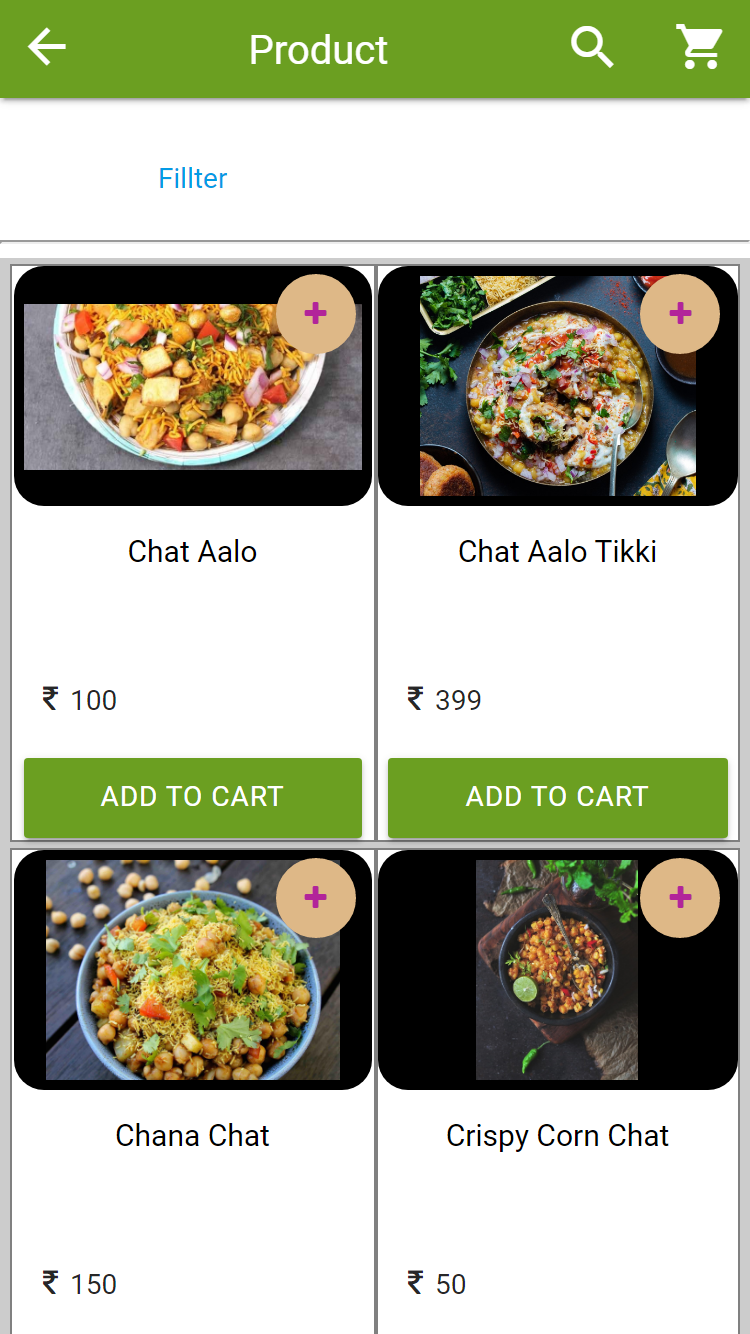750x1334 pixels.
Task: Add Chat Aalo Tikki to cart
Action: (558, 797)
